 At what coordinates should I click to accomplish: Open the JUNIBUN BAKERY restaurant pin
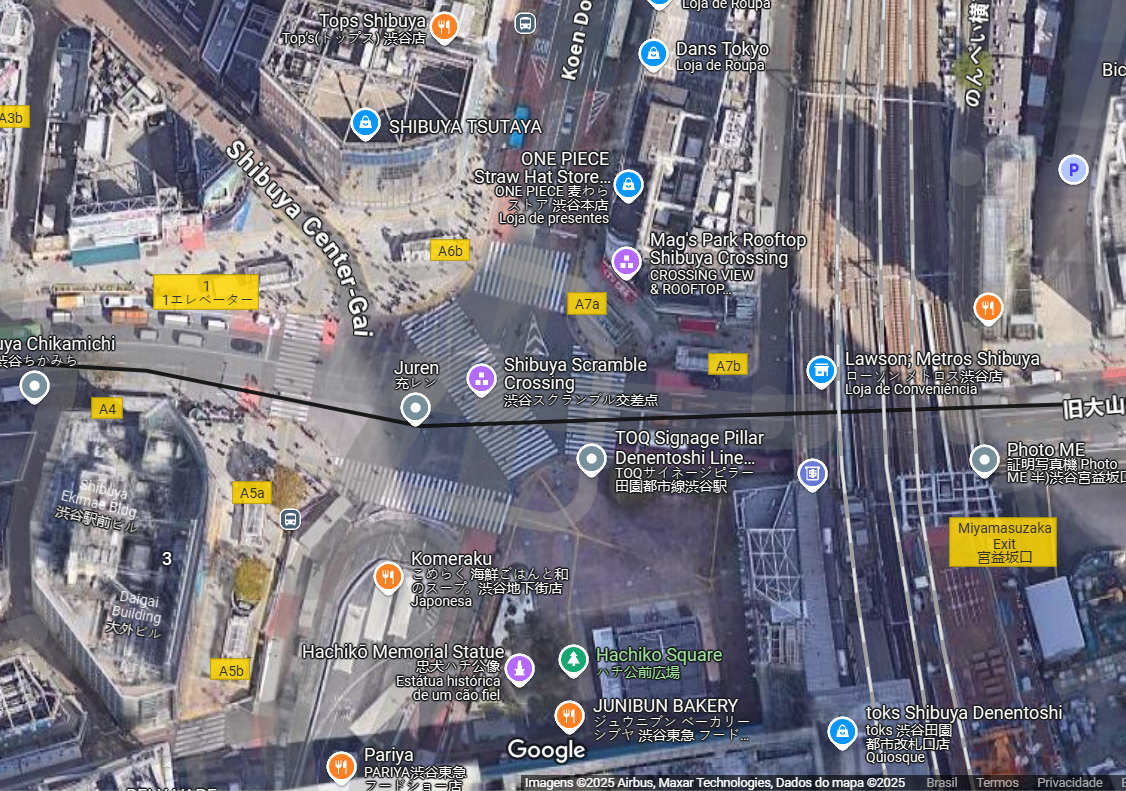(x=569, y=715)
